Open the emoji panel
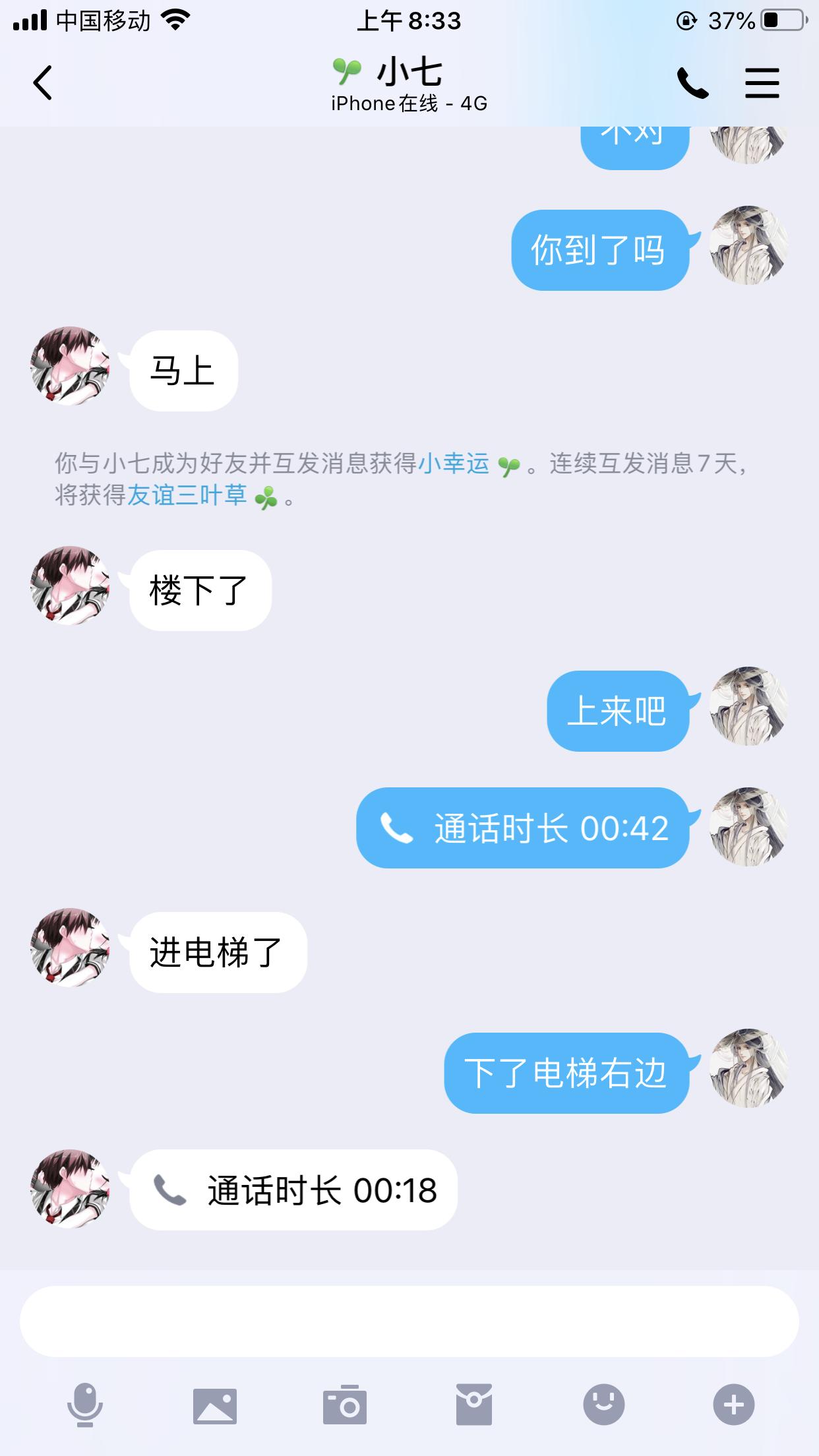Image resolution: width=819 pixels, height=1456 pixels. 603,1405
